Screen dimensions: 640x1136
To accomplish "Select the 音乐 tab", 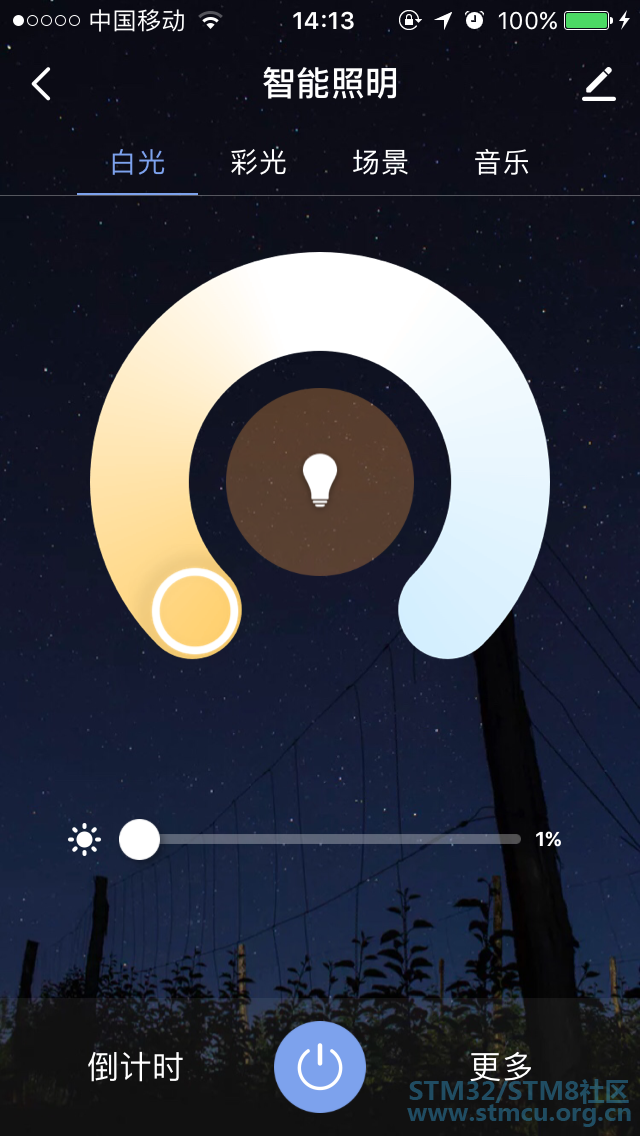I will point(502,163).
